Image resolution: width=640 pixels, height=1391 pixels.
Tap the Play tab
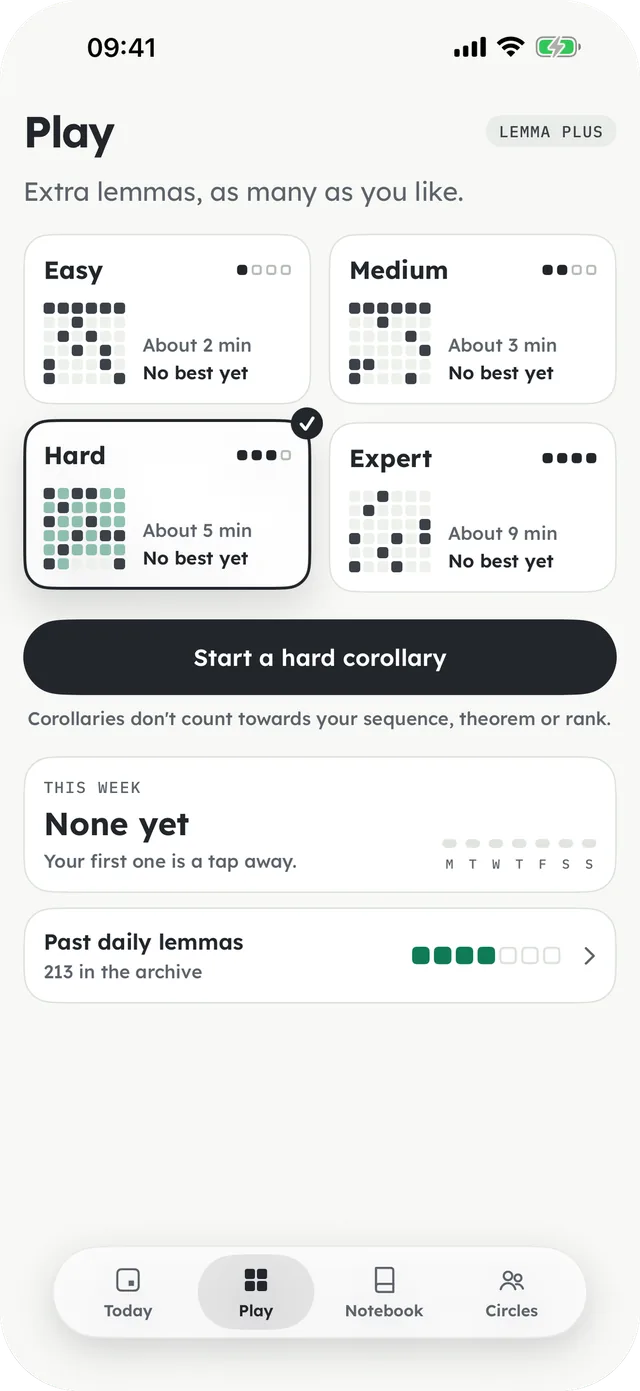[x=256, y=1292]
